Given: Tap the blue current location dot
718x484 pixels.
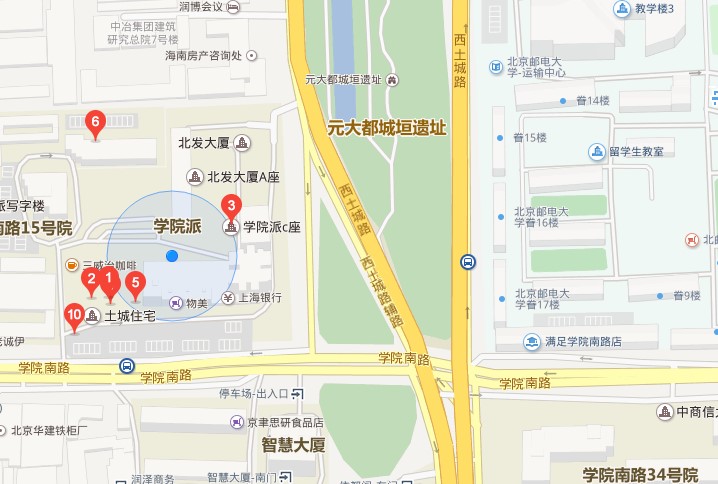Looking at the screenshot, I should pyautogui.click(x=172, y=257).
